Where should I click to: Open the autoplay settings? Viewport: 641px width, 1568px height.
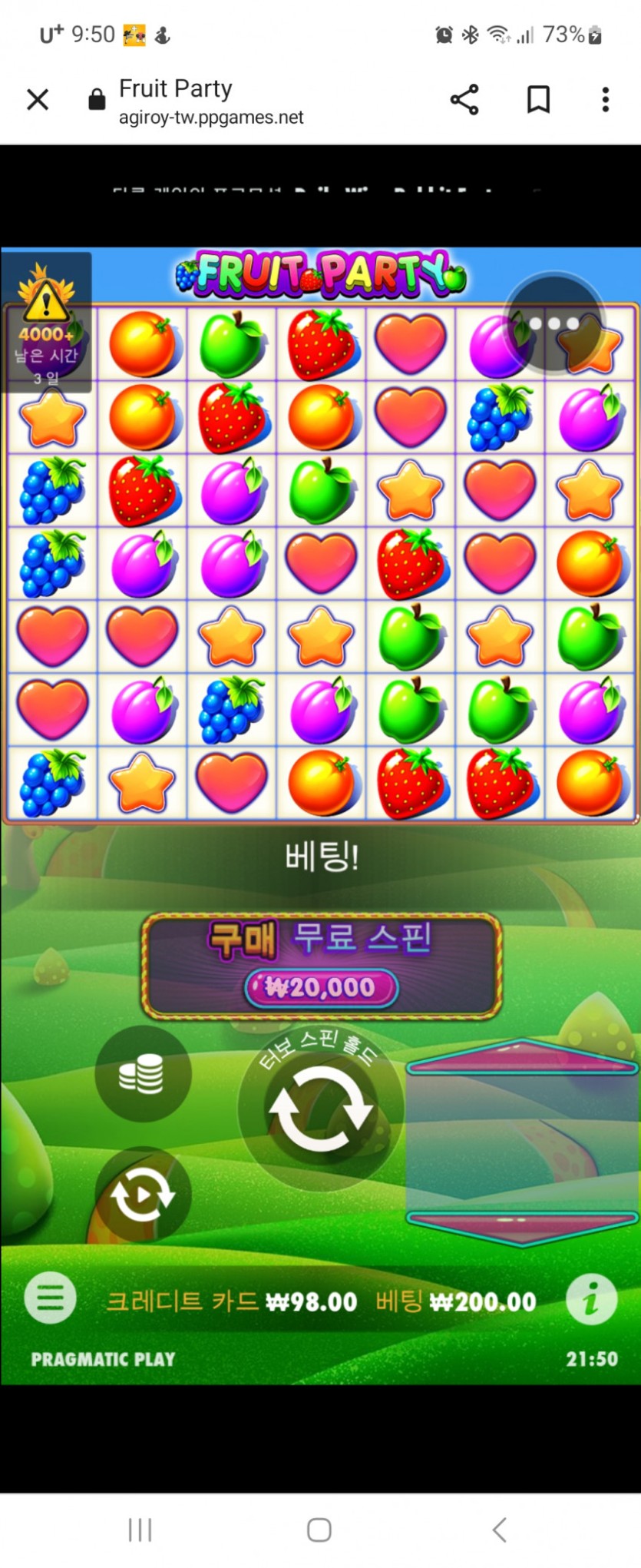click(x=142, y=1195)
